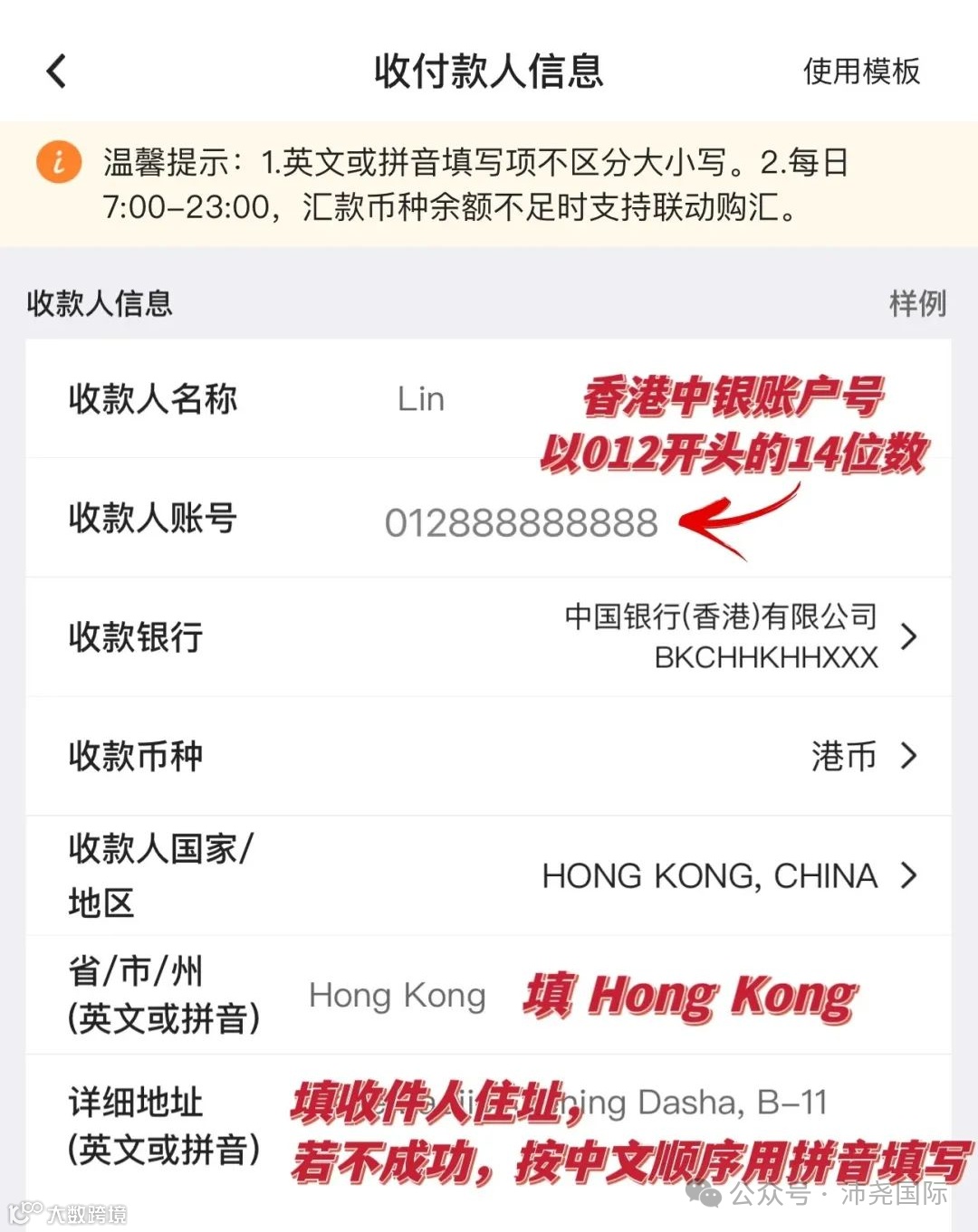Screen dimensions: 978x1232
Task: Select the chevron beside 收款银行
Action: pos(908,637)
